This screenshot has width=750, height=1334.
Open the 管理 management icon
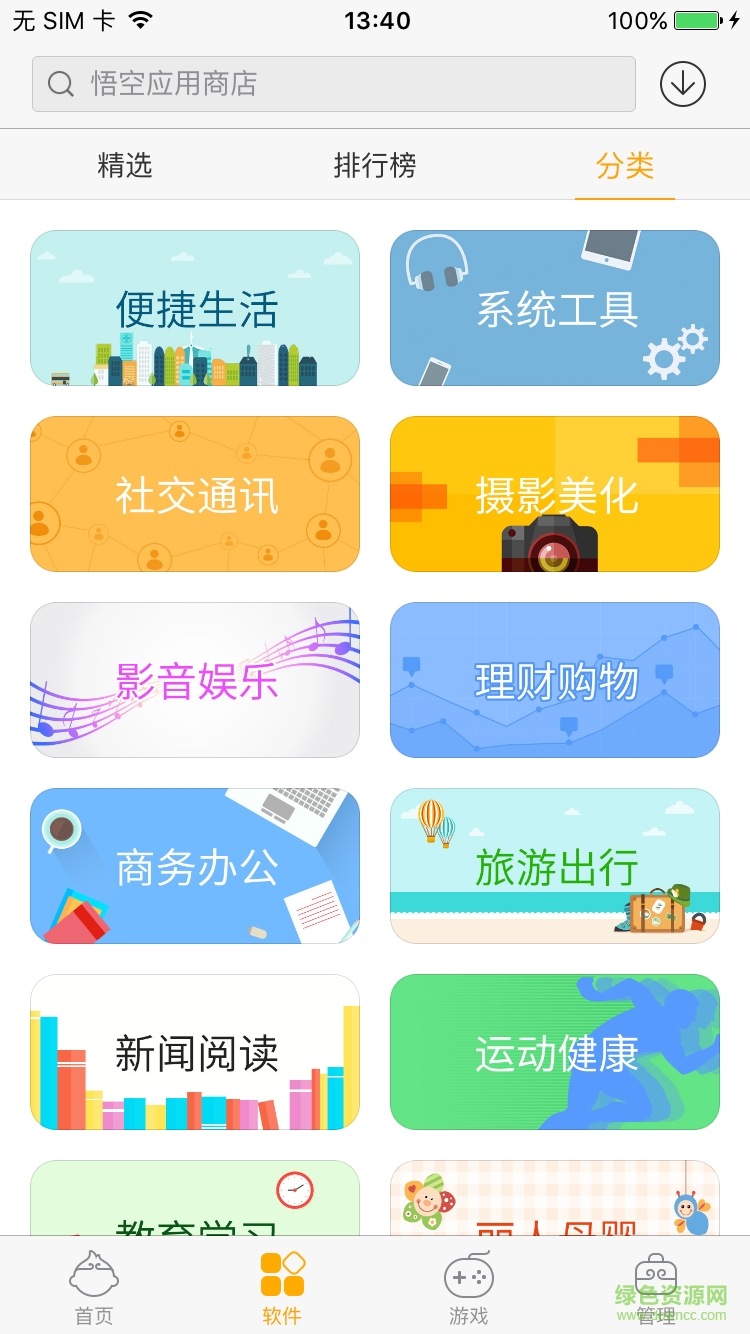(x=656, y=1283)
